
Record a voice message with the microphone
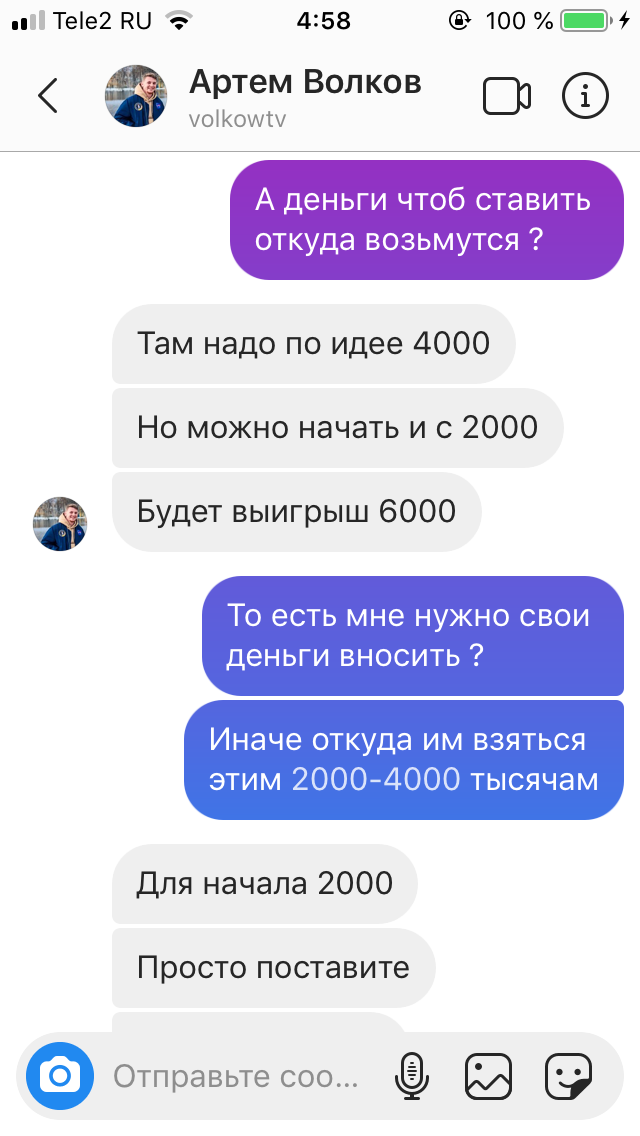(411, 1077)
